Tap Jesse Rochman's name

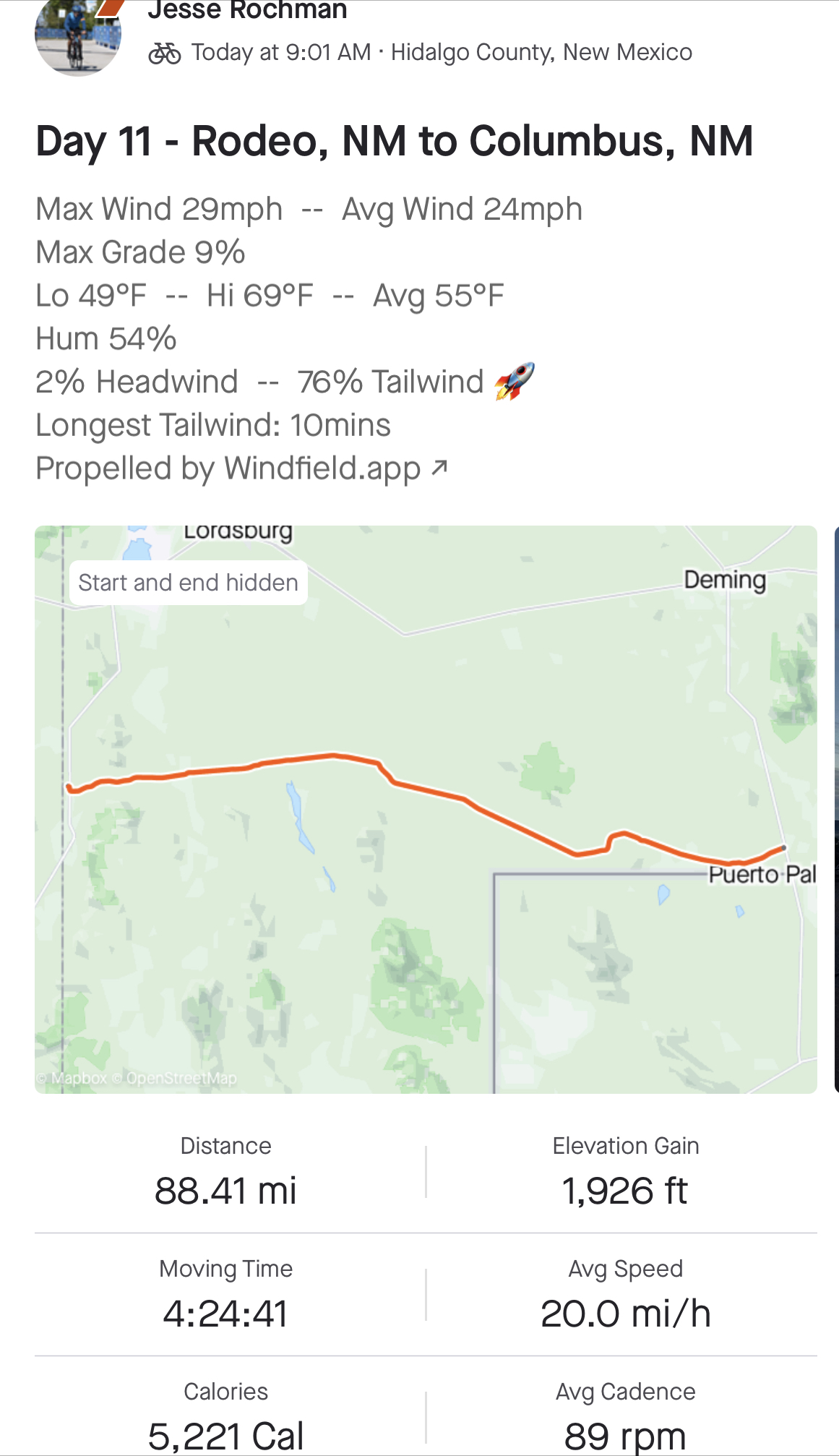pos(247,11)
